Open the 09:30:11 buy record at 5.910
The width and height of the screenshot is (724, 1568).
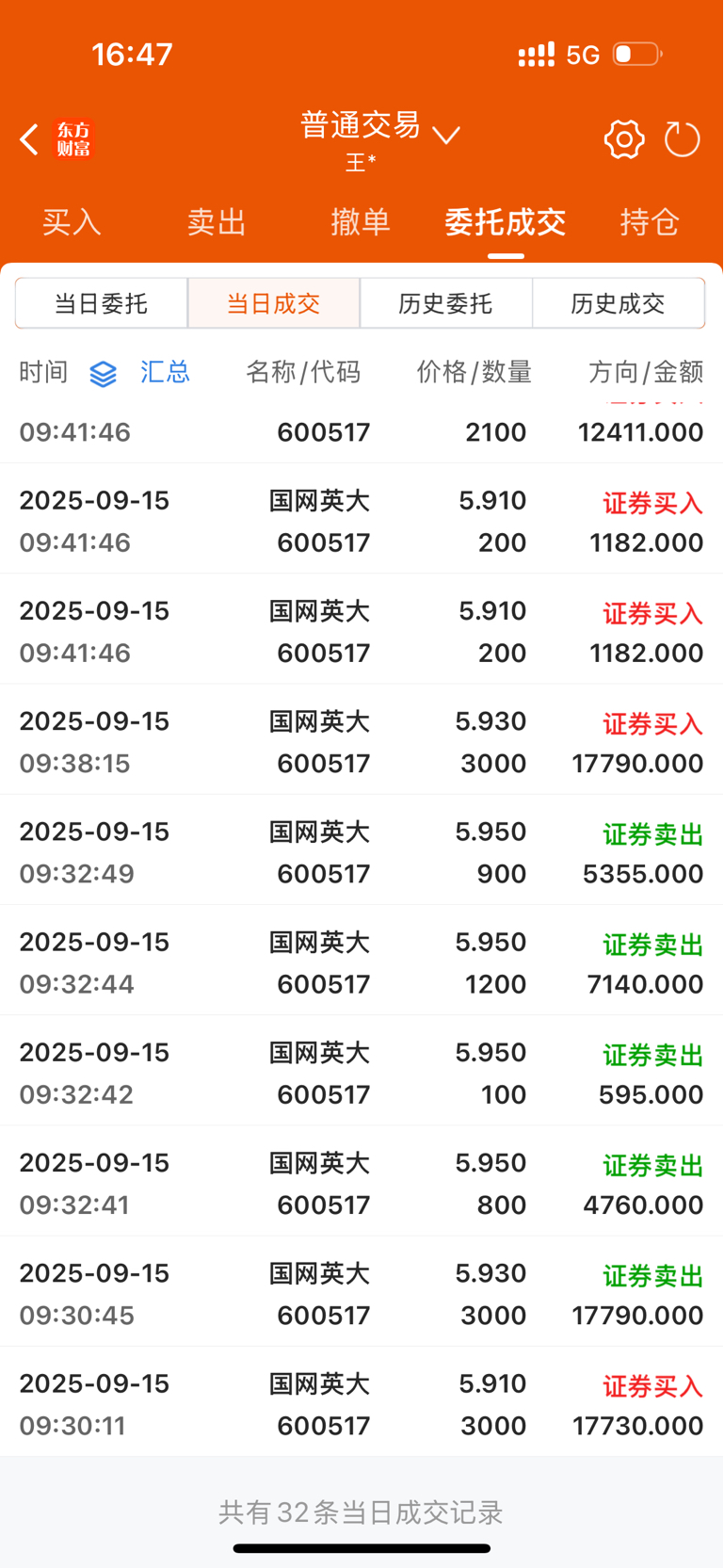(x=362, y=1402)
